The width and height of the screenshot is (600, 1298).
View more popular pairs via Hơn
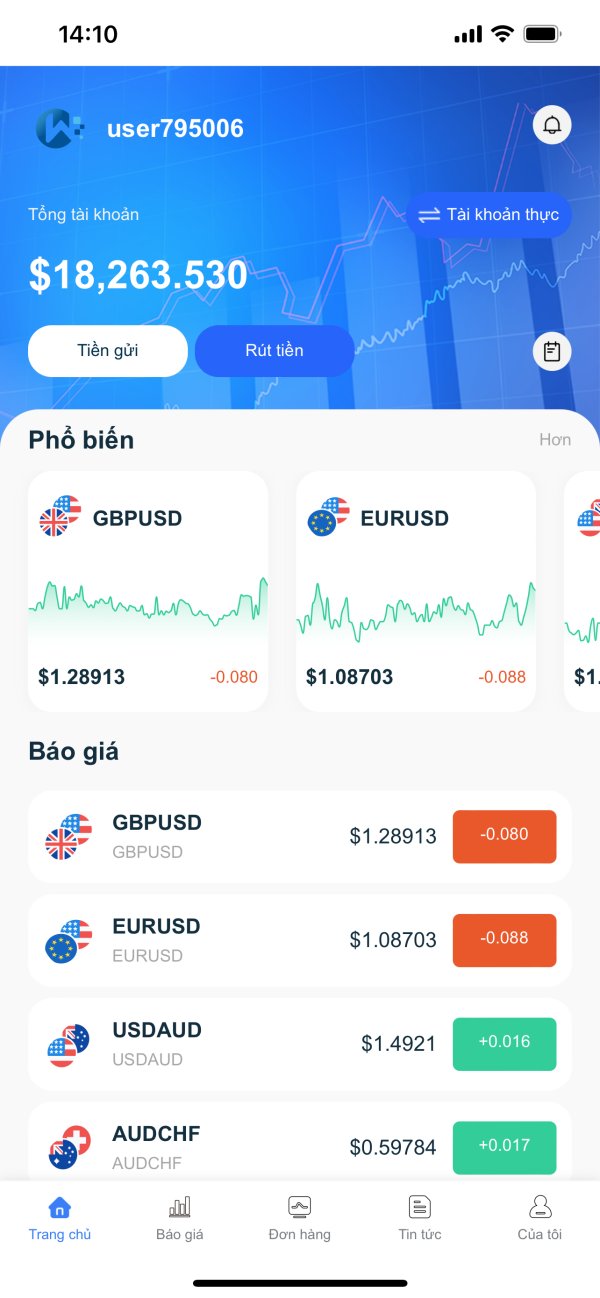(x=555, y=440)
